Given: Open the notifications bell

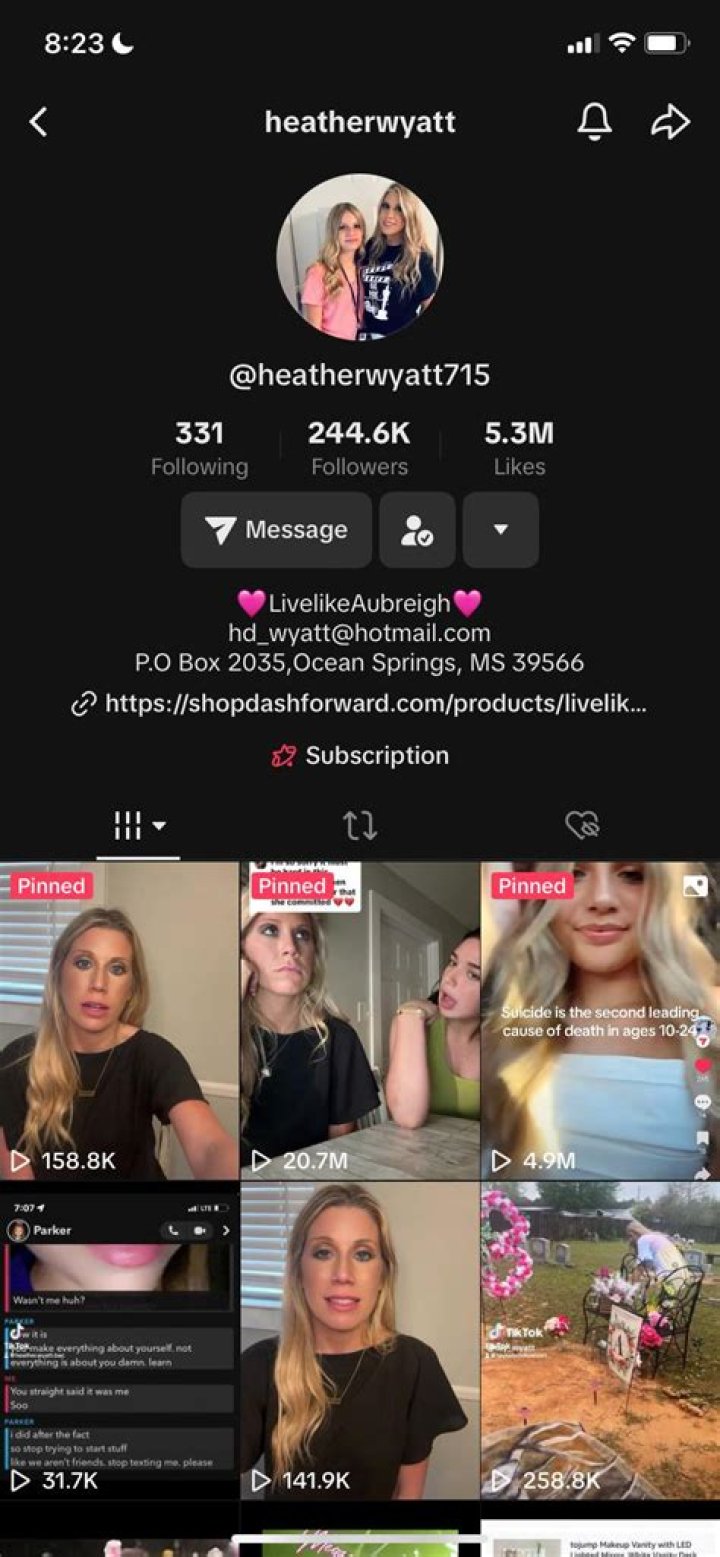Looking at the screenshot, I should point(594,122).
